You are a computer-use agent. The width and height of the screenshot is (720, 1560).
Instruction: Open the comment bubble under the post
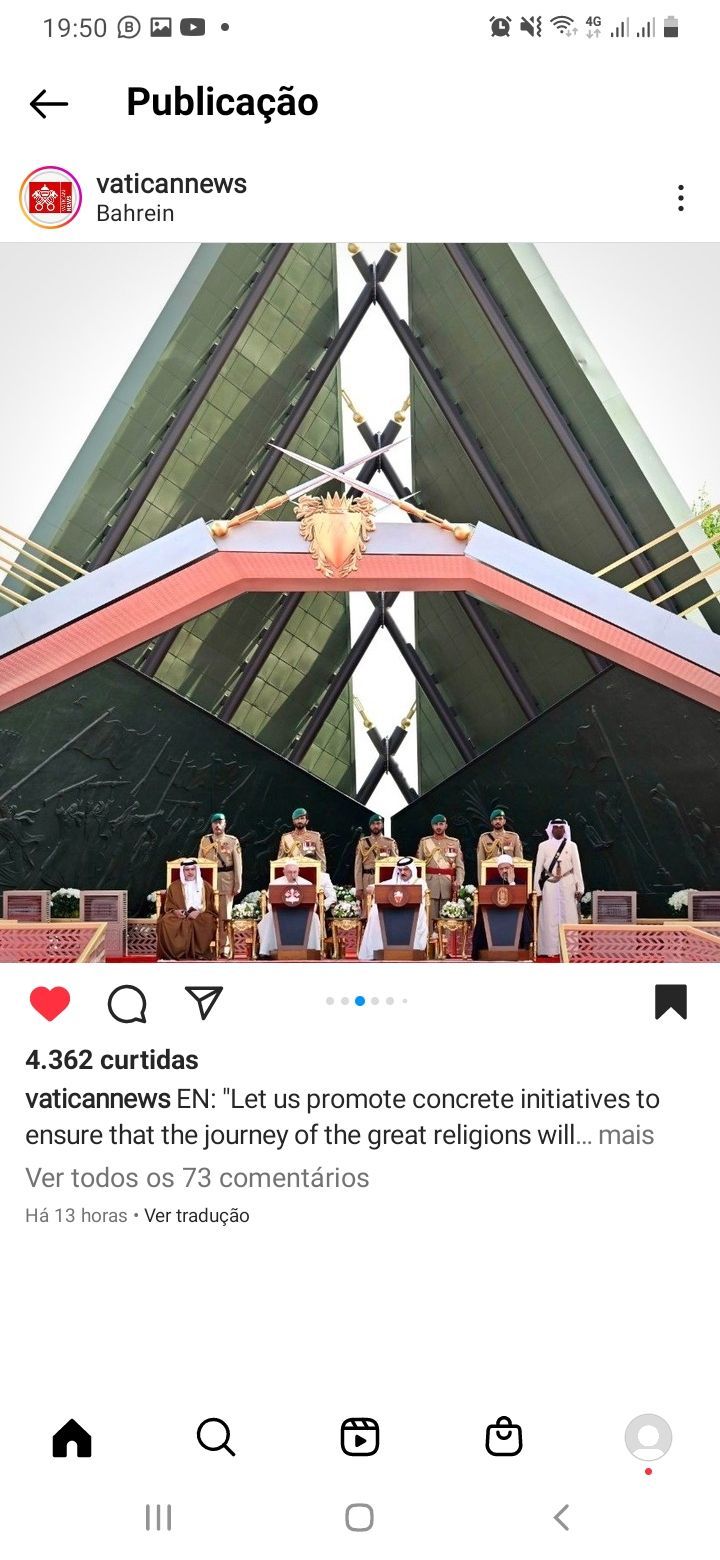(x=127, y=1003)
